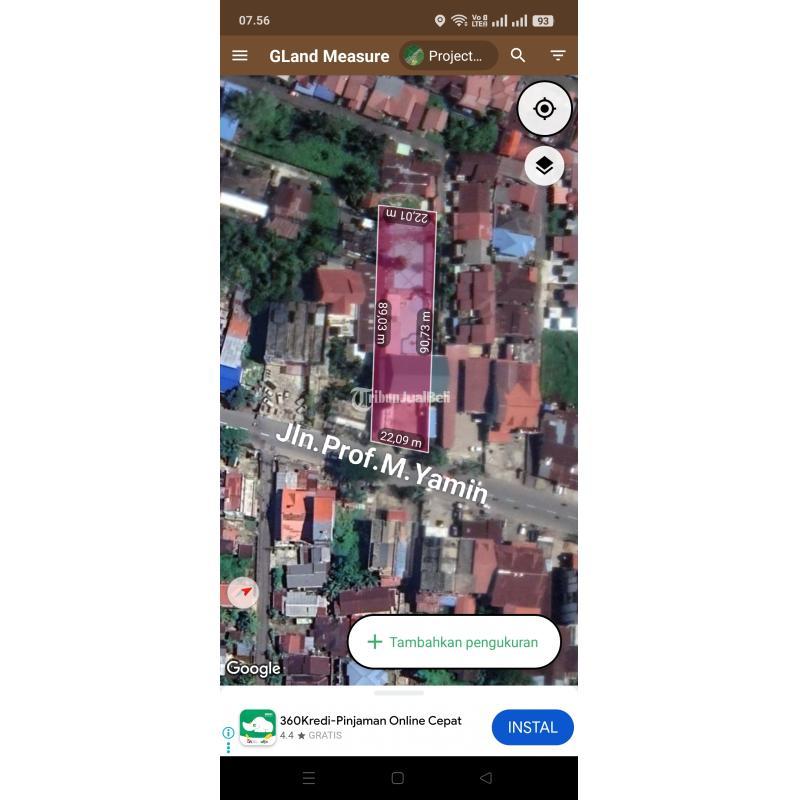Viewport: 800px width, 800px height.
Task: Install the 360Kredi app from the ad
Action: click(x=532, y=727)
